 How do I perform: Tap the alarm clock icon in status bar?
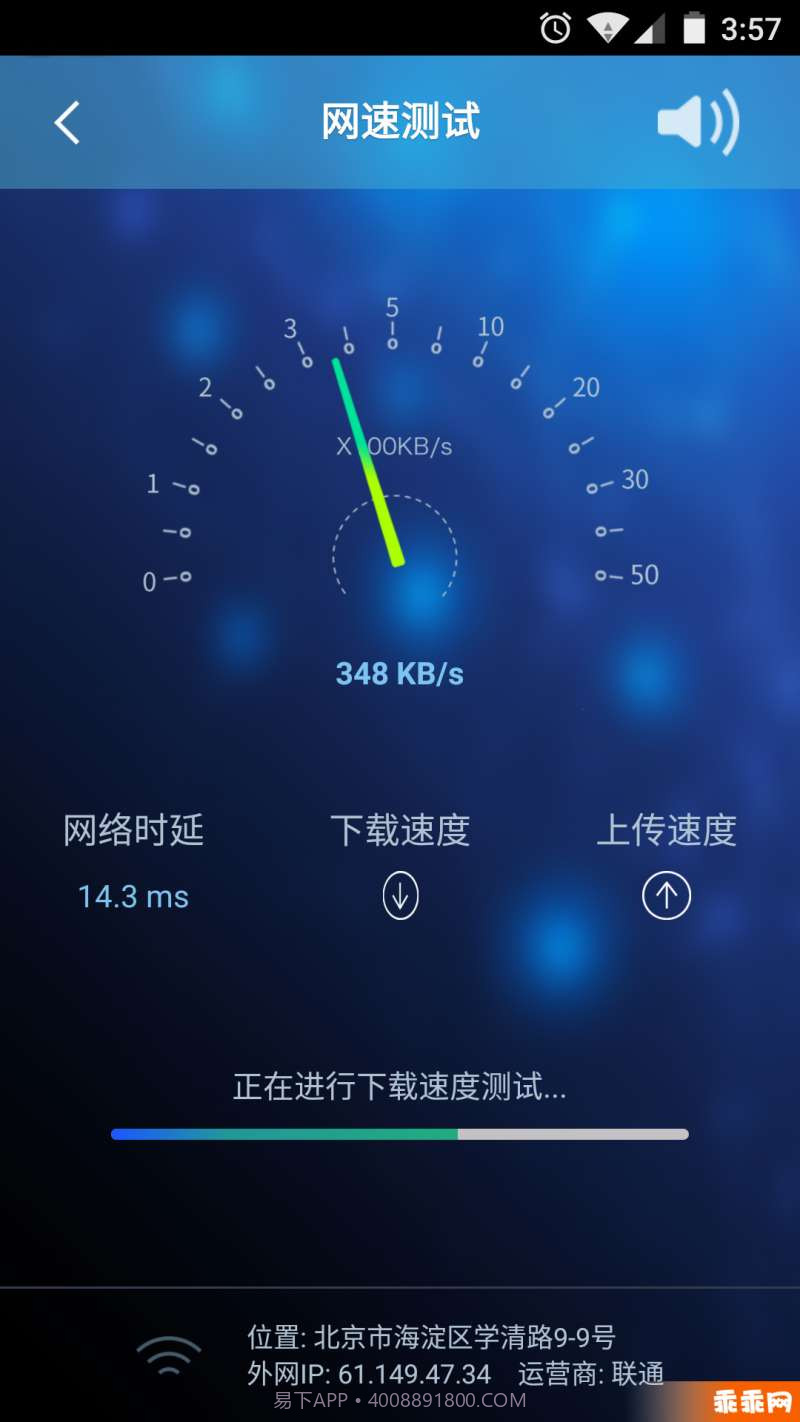[x=553, y=29]
